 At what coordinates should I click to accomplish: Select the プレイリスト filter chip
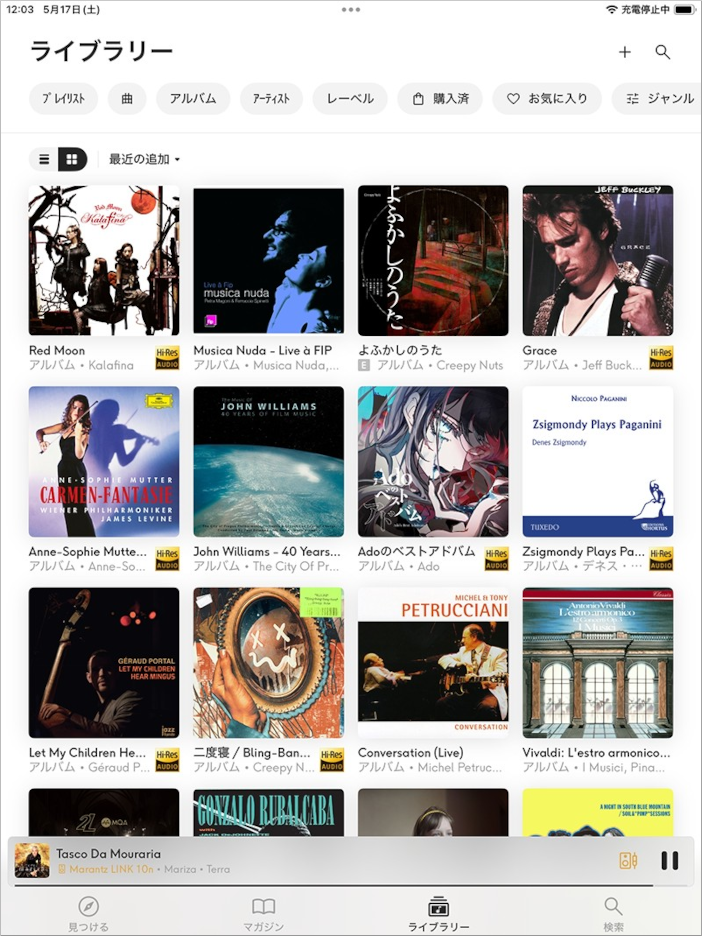64,99
